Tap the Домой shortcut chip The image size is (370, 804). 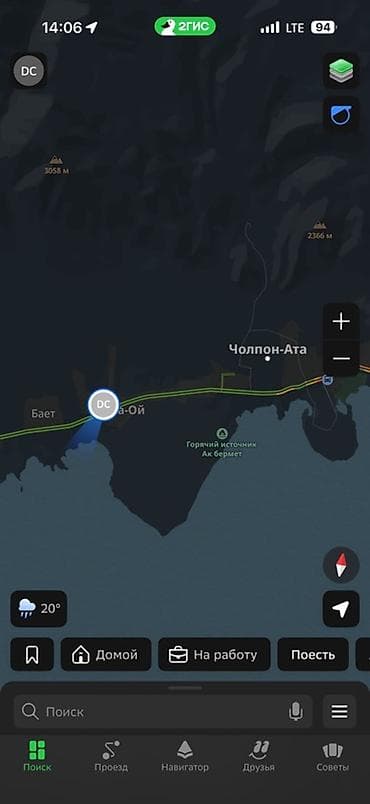106,654
